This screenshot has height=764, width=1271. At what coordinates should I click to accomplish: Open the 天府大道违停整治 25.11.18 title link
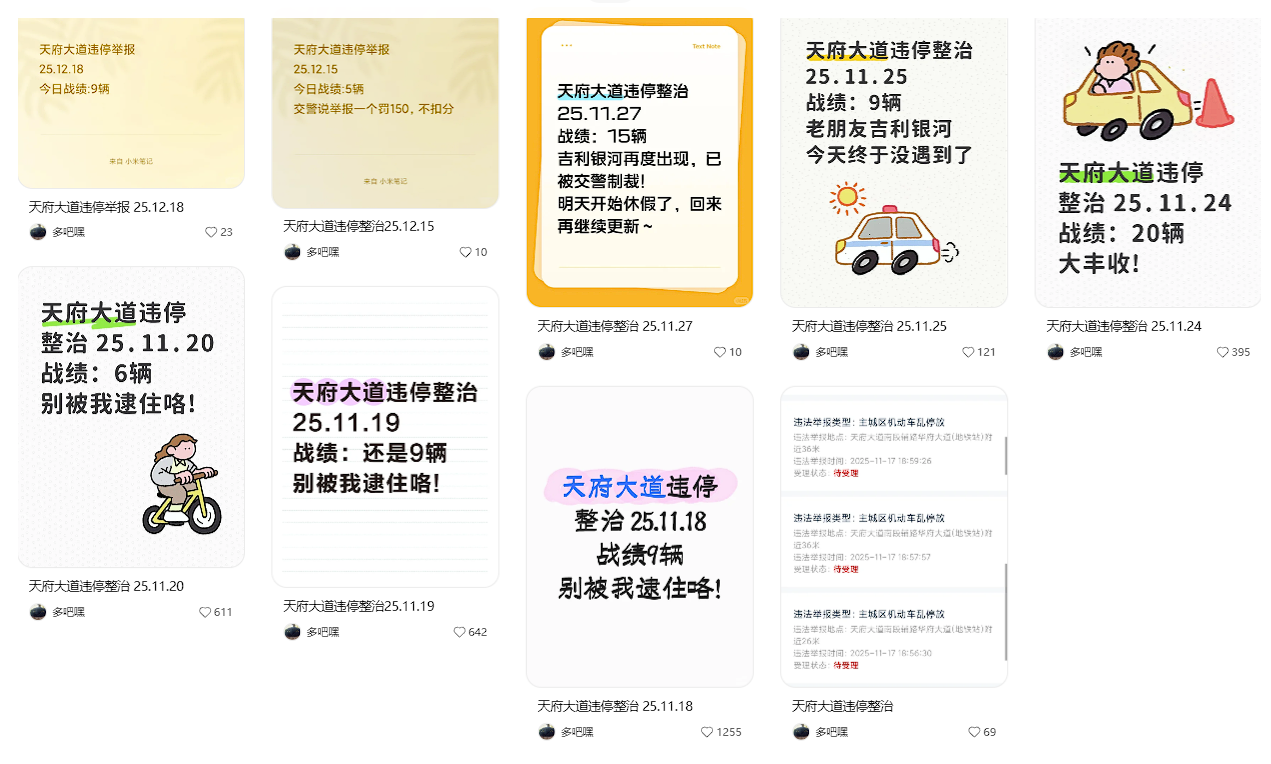click(615, 706)
